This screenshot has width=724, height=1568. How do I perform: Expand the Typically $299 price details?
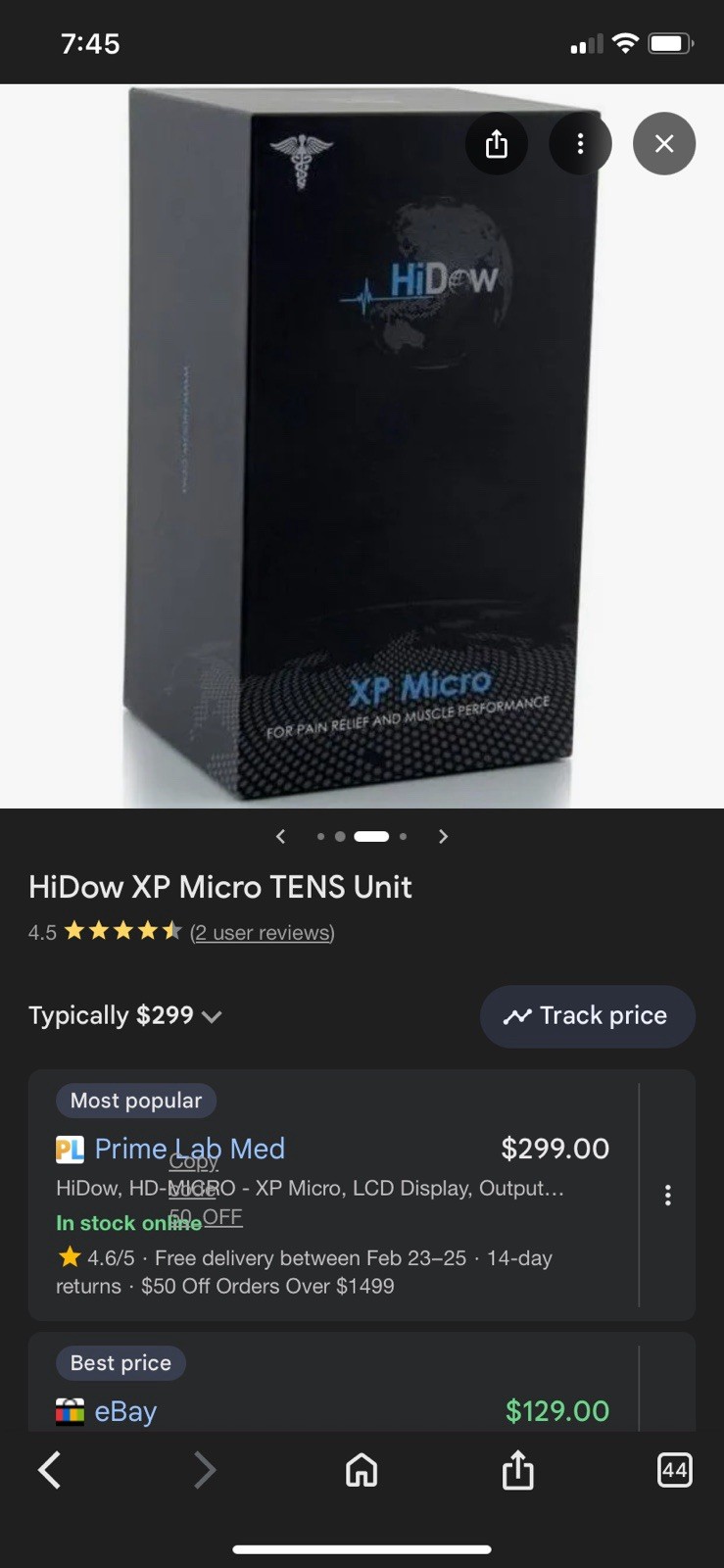[x=125, y=1015]
